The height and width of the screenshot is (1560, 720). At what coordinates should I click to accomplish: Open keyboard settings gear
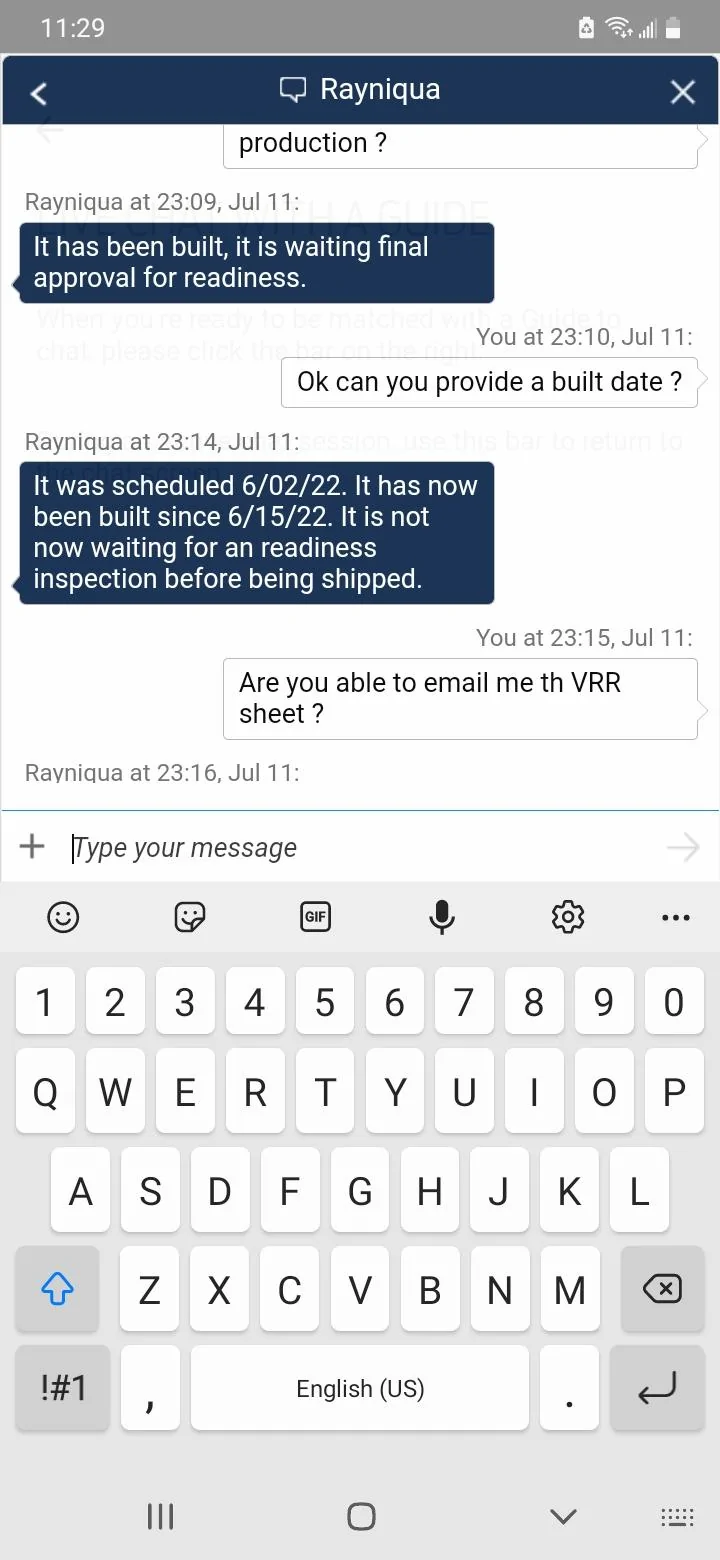click(x=568, y=916)
